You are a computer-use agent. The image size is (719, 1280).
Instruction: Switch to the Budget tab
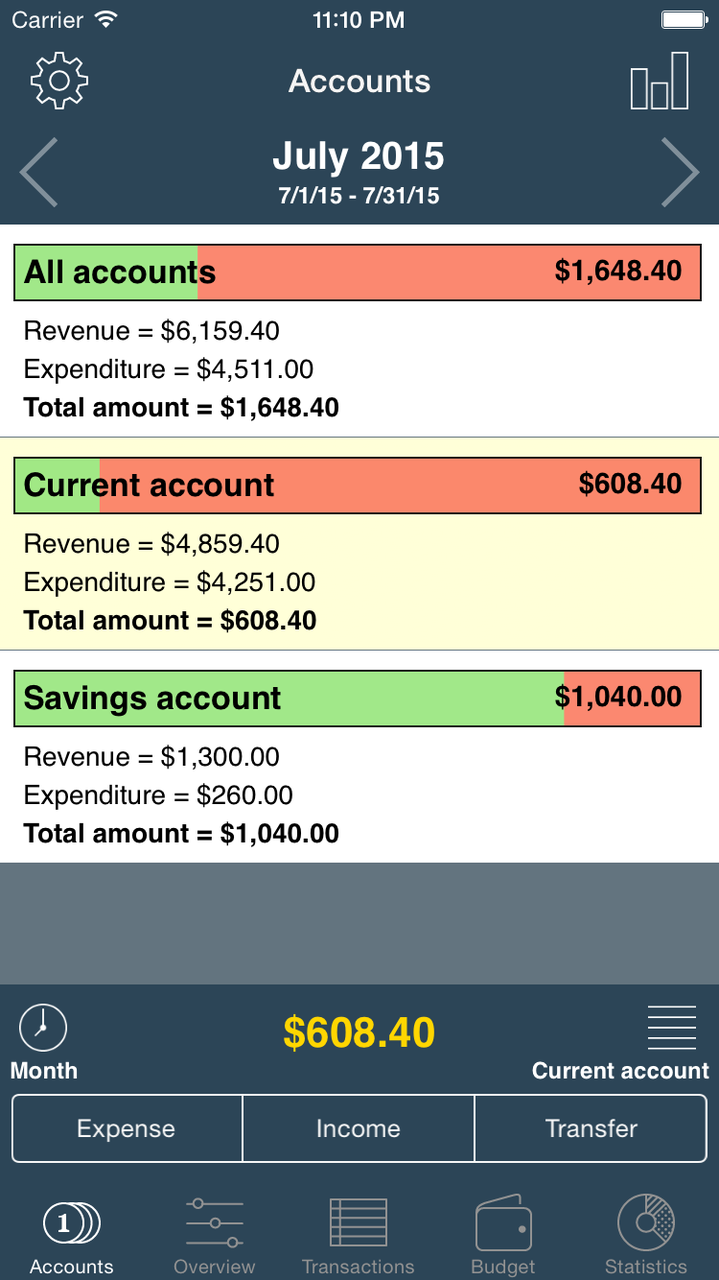503,1236
